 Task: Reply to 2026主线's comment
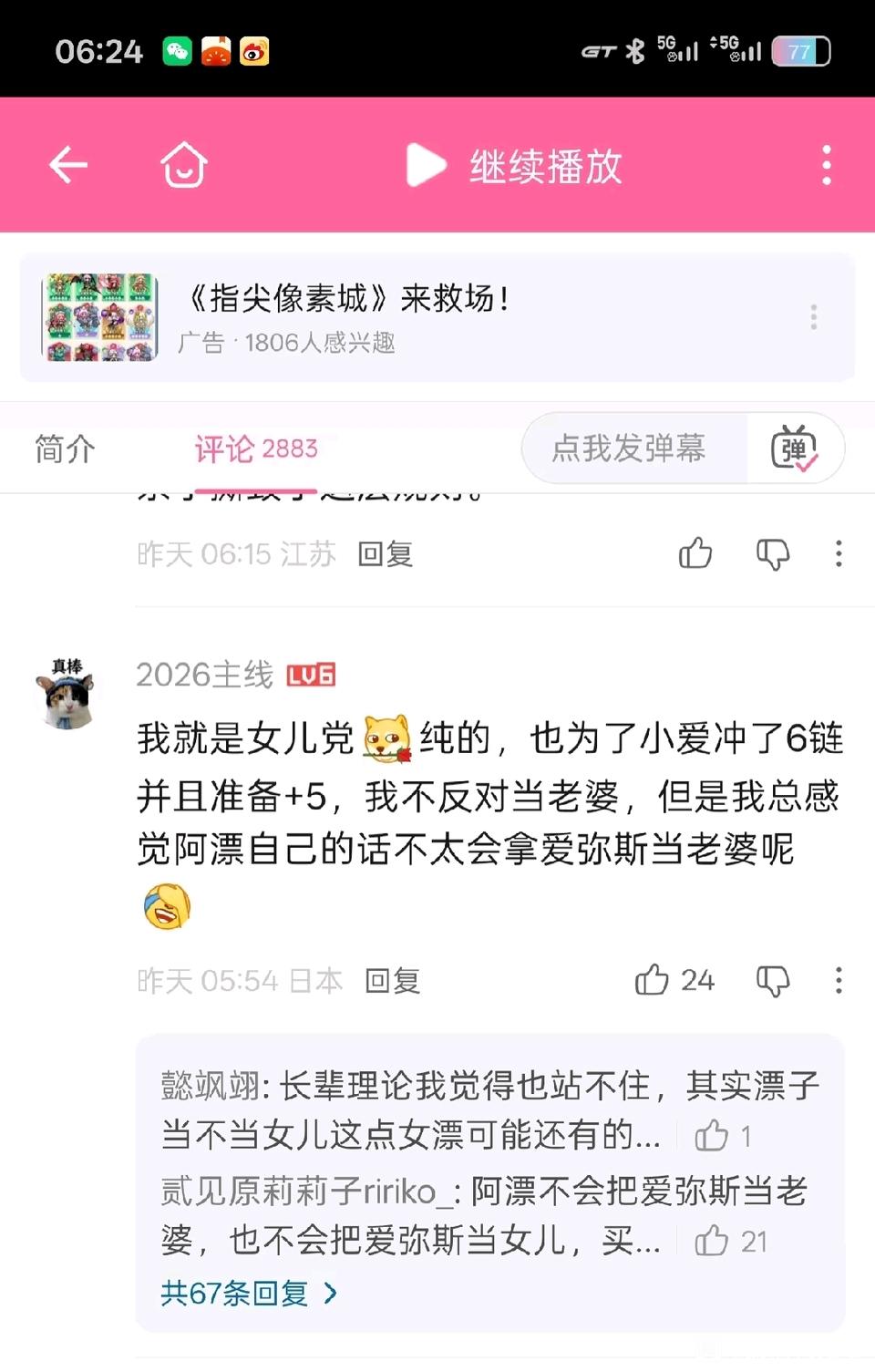click(392, 981)
